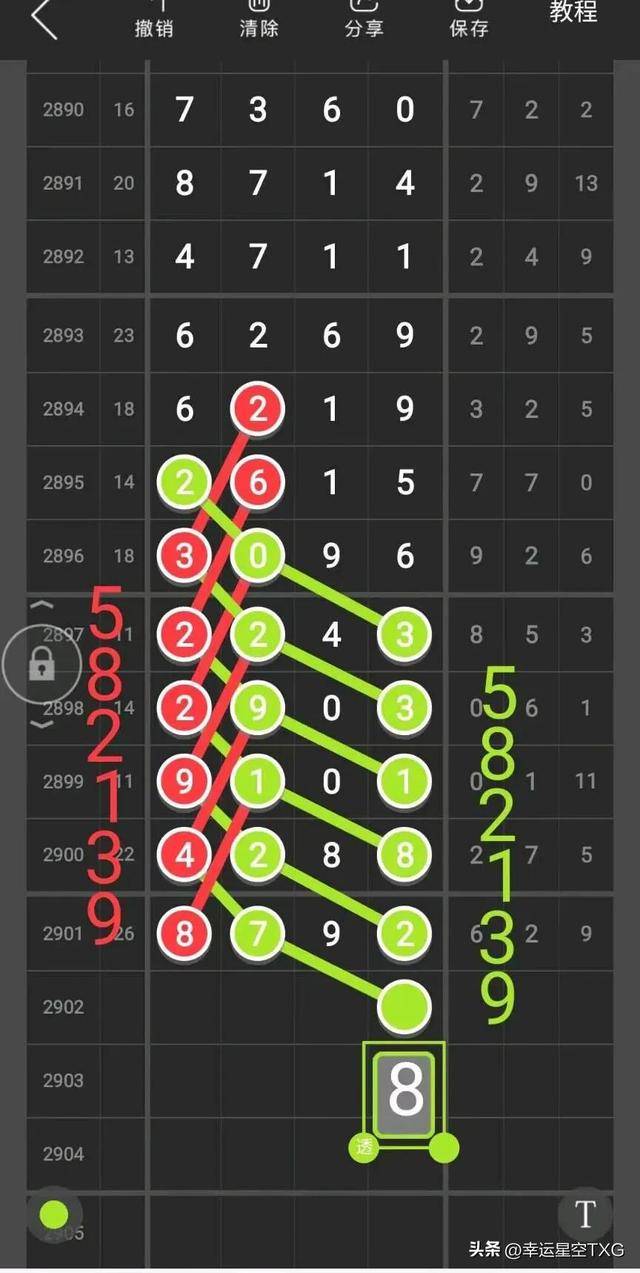Tap the up chevron above the lock
This screenshot has height=1273, width=640.
[40, 606]
